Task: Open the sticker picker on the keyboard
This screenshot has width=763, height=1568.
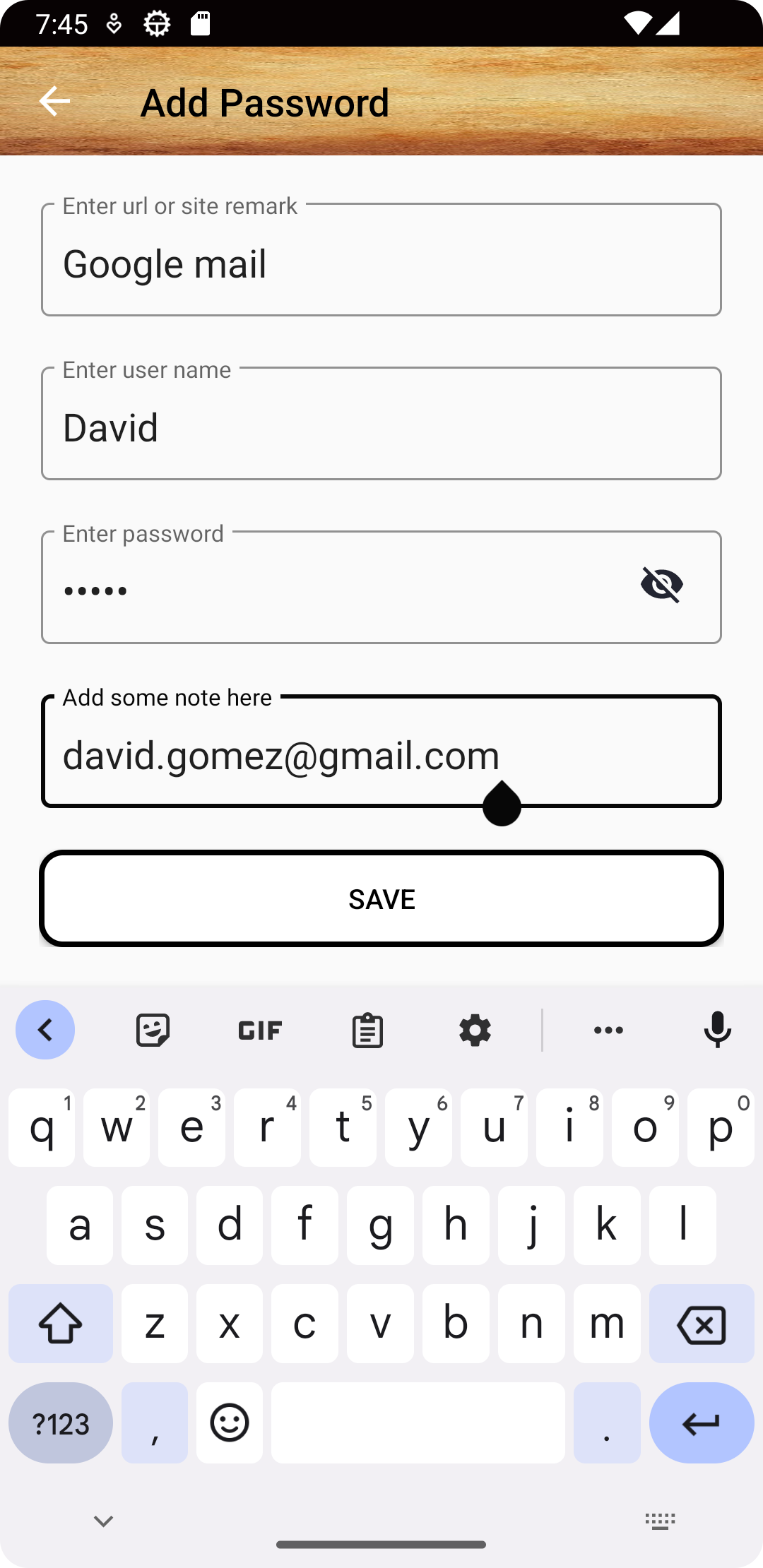Action: click(x=153, y=1031)
